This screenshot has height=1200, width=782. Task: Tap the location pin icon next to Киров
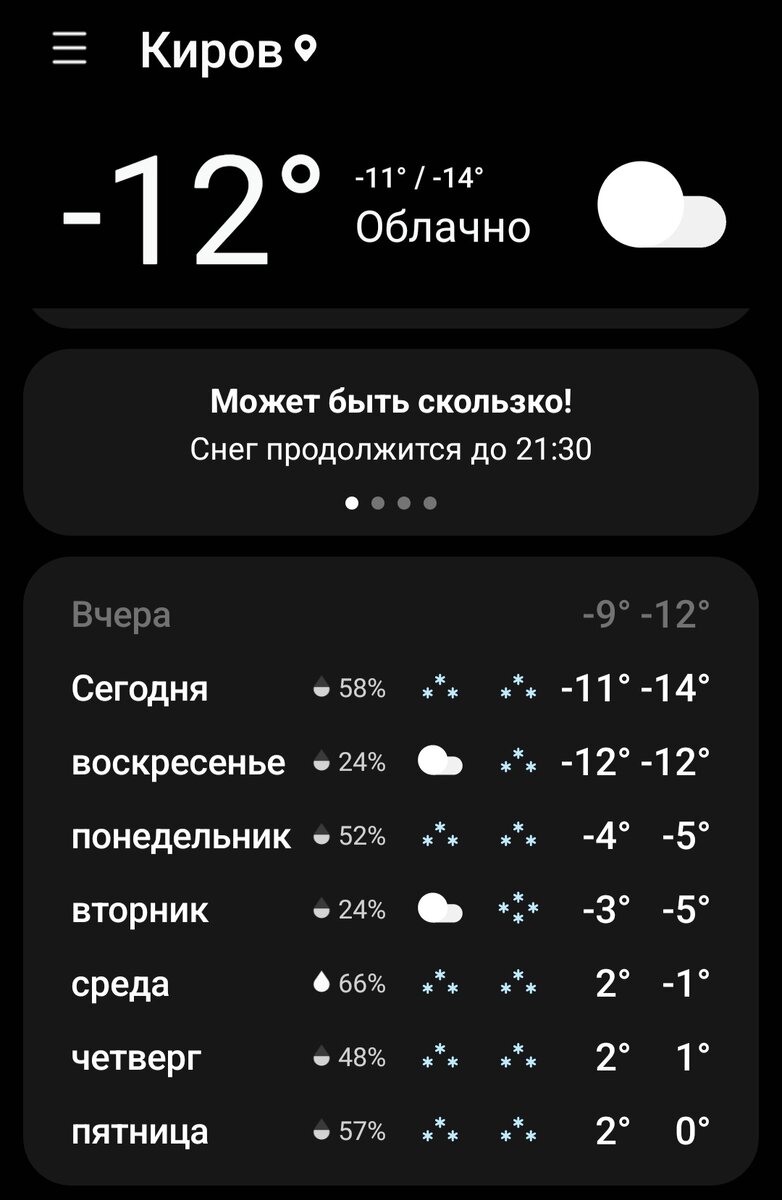coord(306,47)
